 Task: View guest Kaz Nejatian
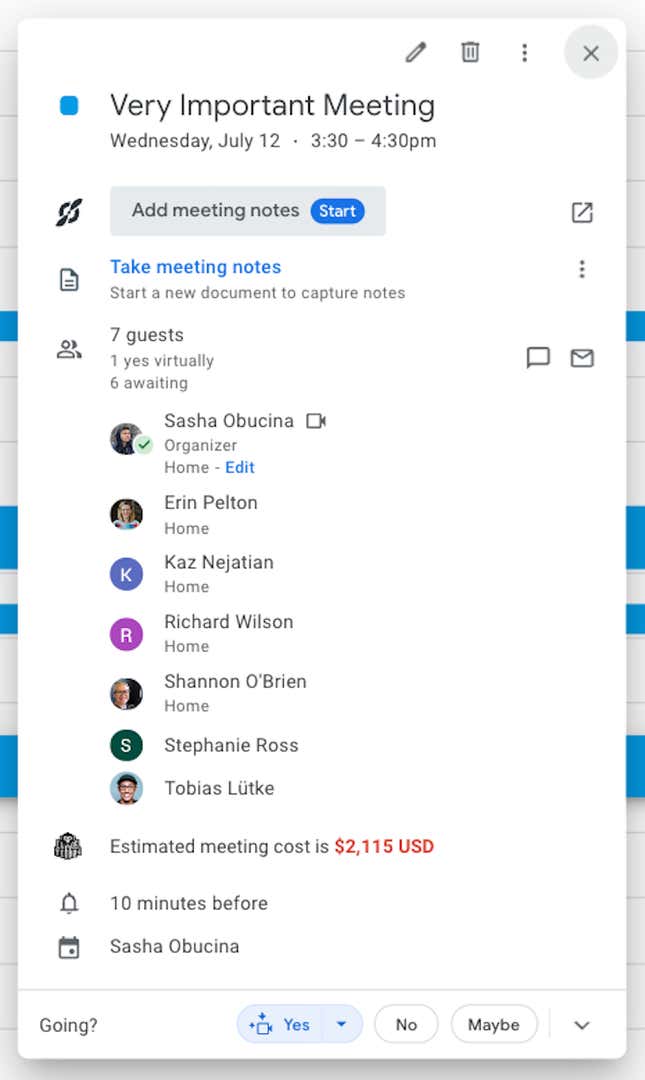218,563
